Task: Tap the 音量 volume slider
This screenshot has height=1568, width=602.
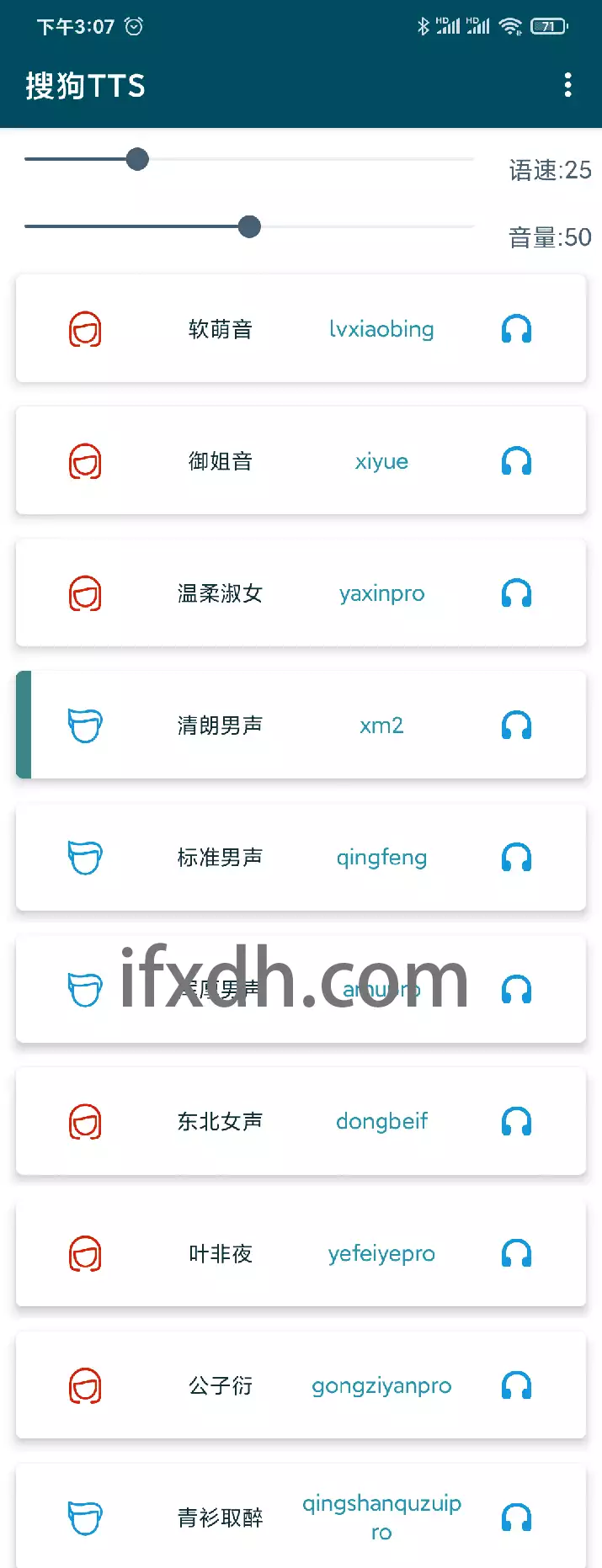Action: [x=249, y=226]
